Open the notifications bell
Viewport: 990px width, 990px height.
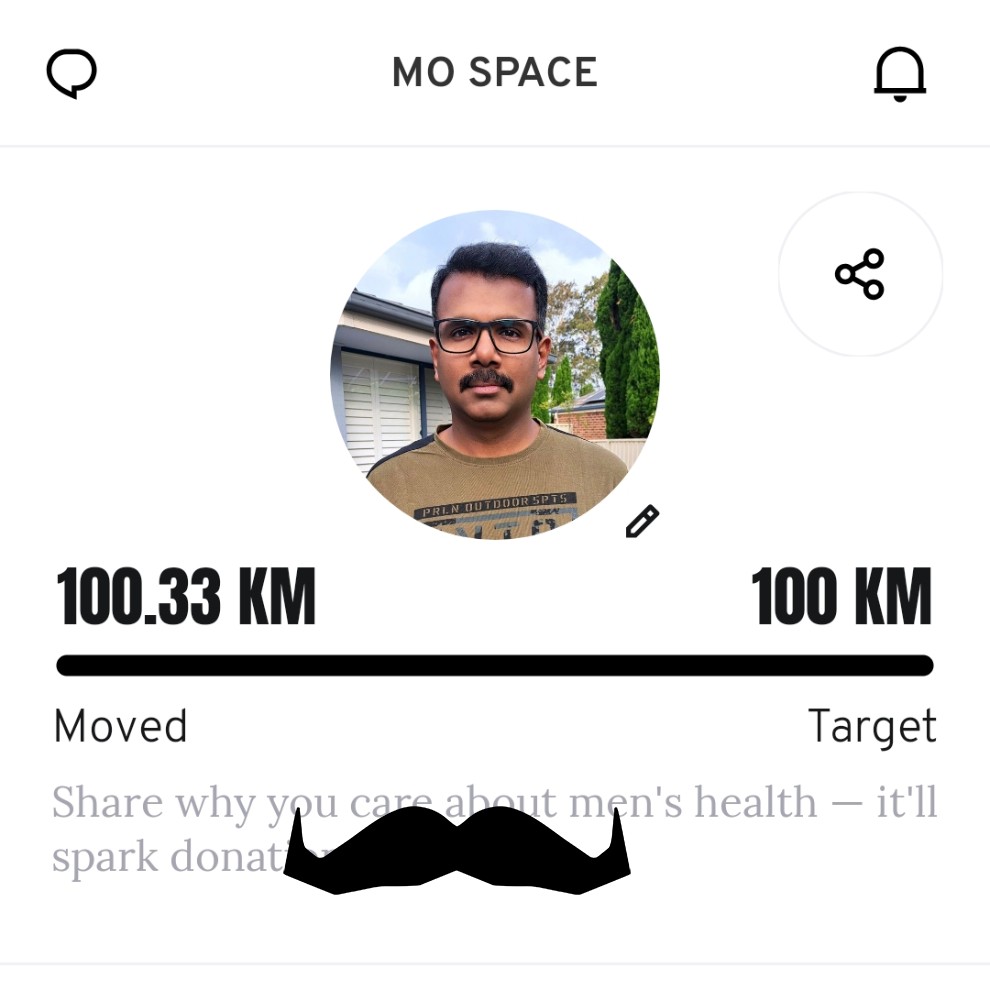click(900, 74)
